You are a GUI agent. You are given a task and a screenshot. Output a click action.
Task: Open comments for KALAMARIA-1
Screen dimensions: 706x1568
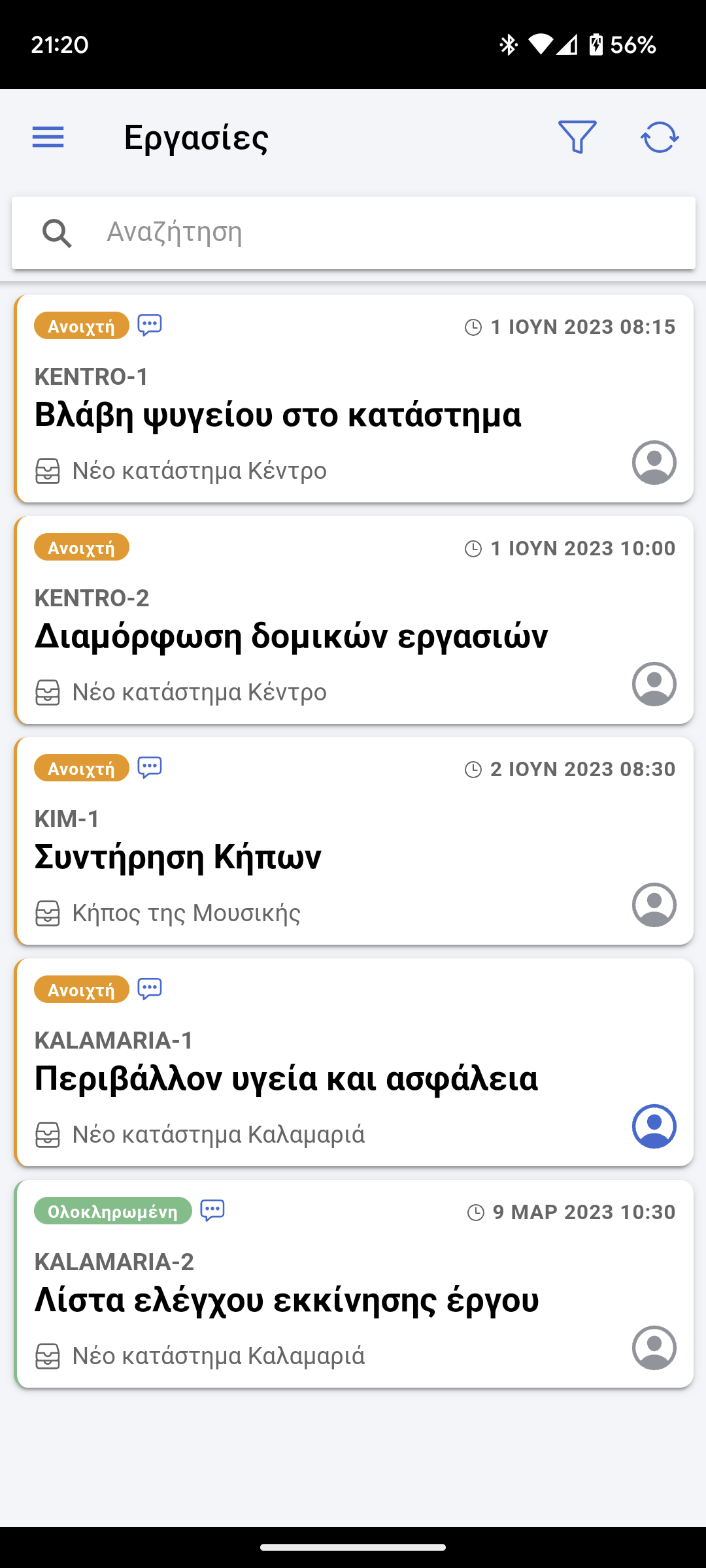coord(150,988)
